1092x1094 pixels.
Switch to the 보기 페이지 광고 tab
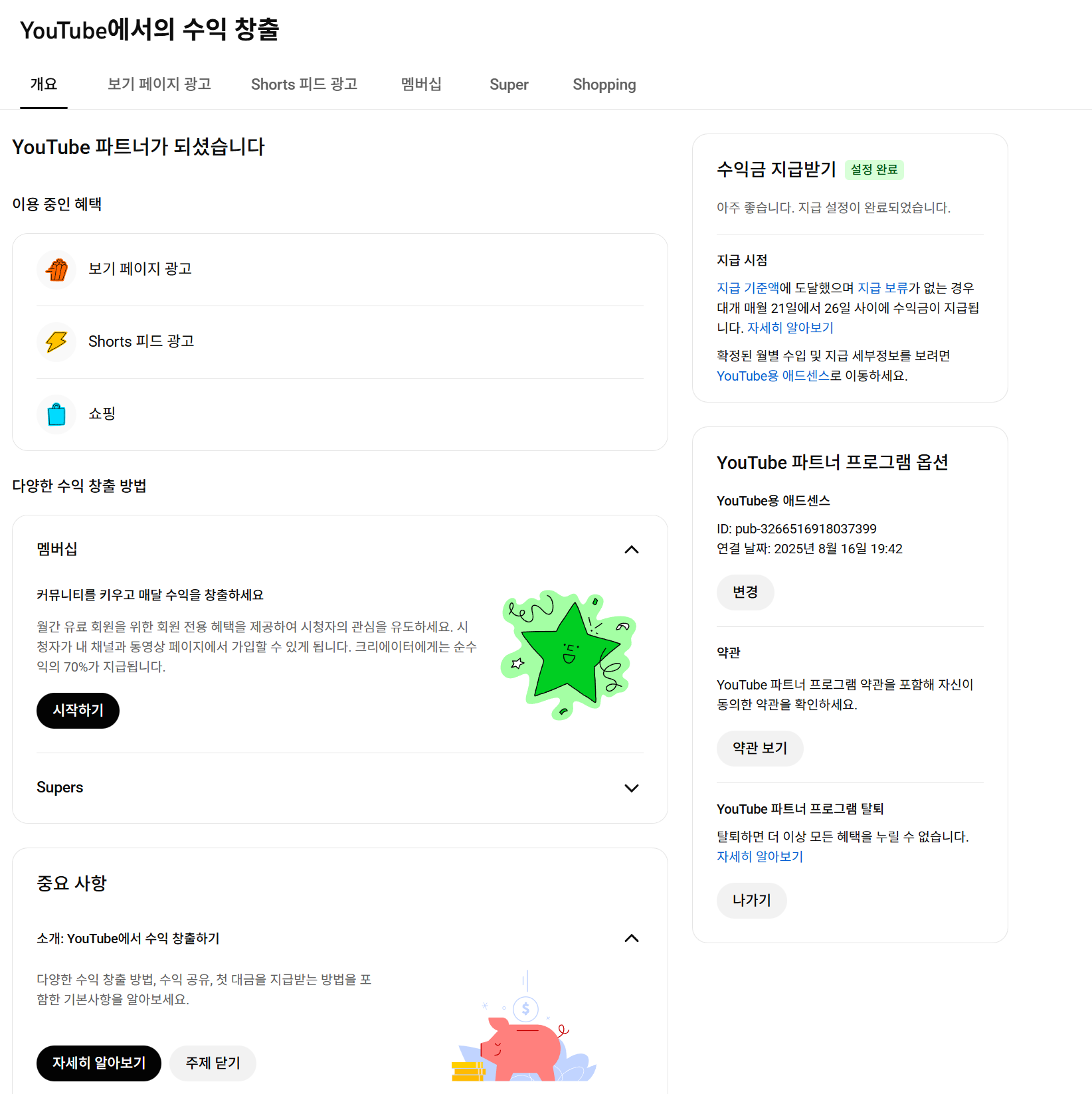click(x=159, y=84)
